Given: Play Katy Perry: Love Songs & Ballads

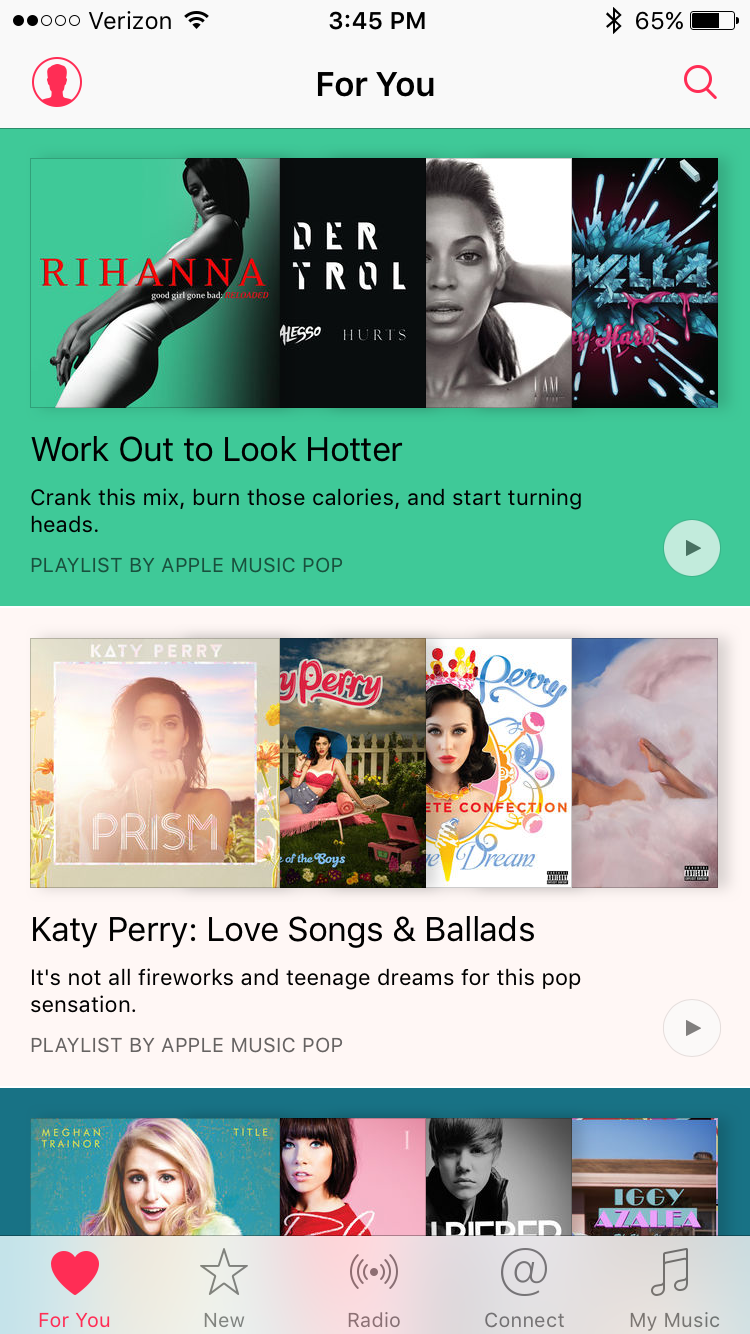Looking at the screenshot, I should [x=692, y=1028].
